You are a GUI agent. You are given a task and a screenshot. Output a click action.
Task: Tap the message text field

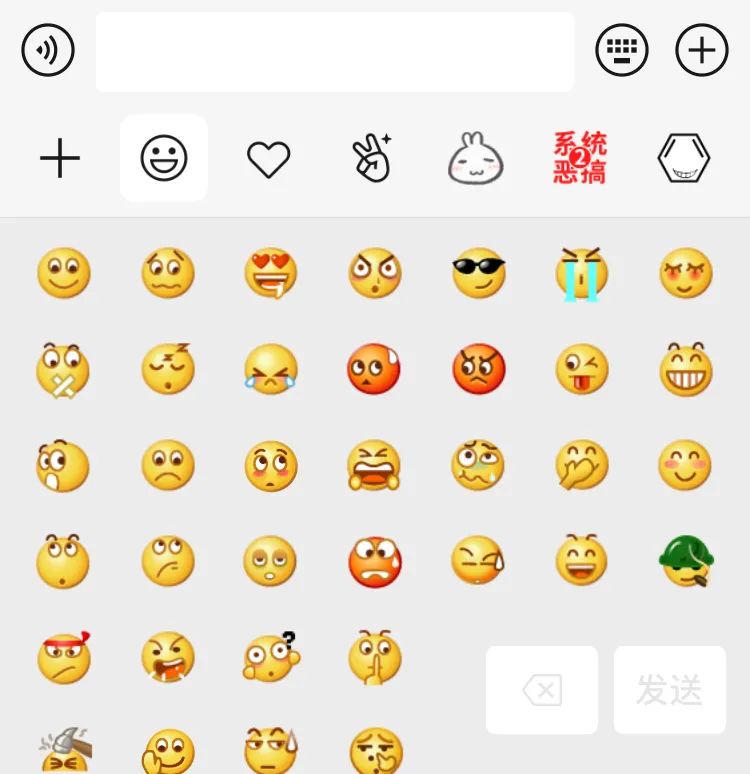[334, 52]
